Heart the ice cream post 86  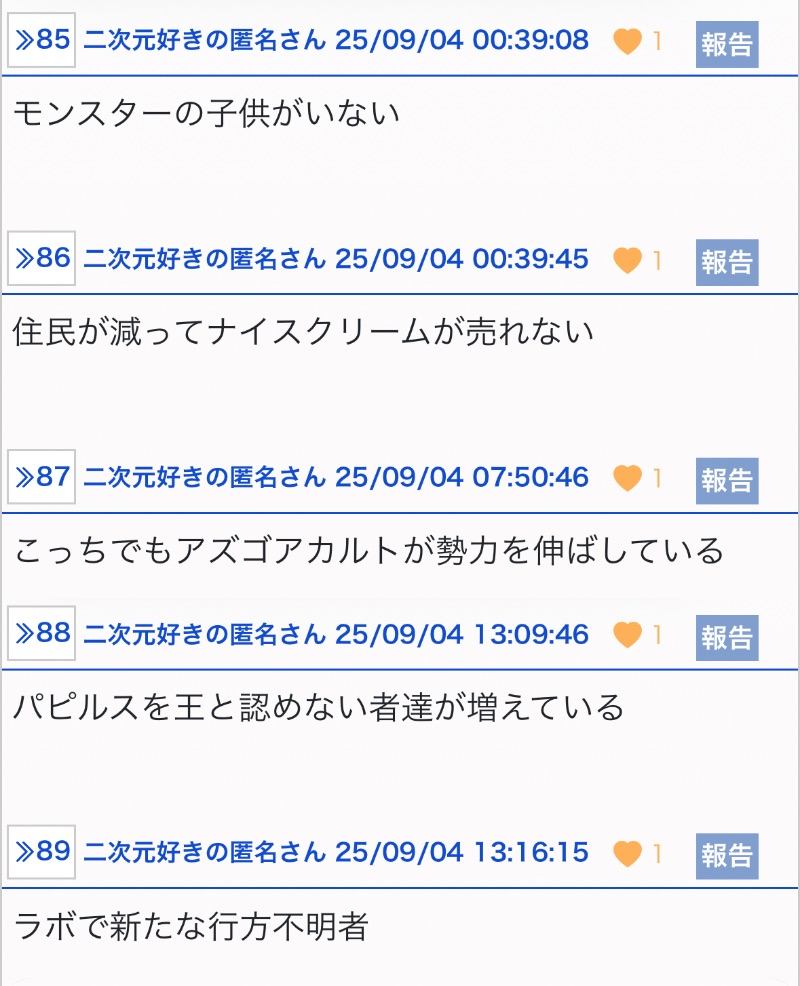coord(627,260)
